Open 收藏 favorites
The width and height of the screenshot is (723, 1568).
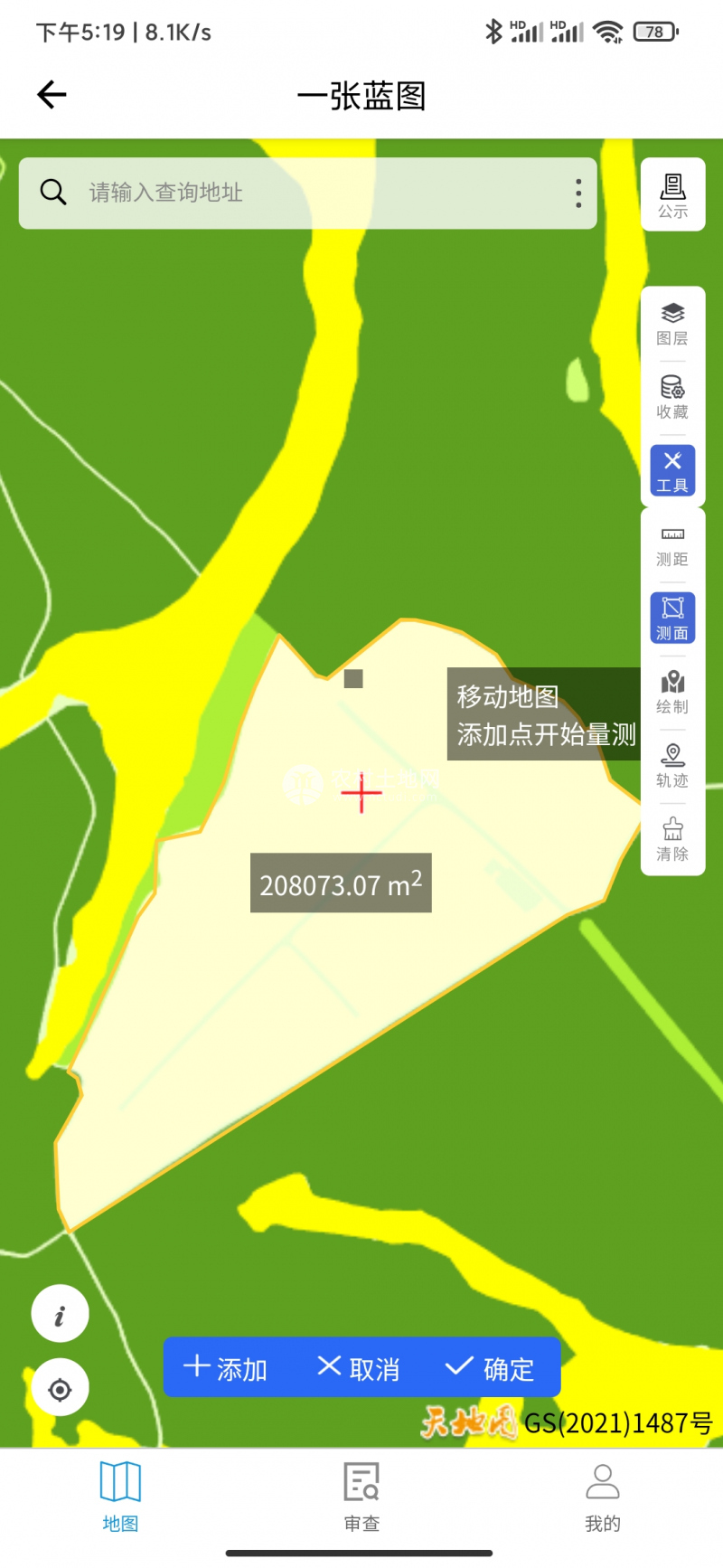tap(672, 398)
